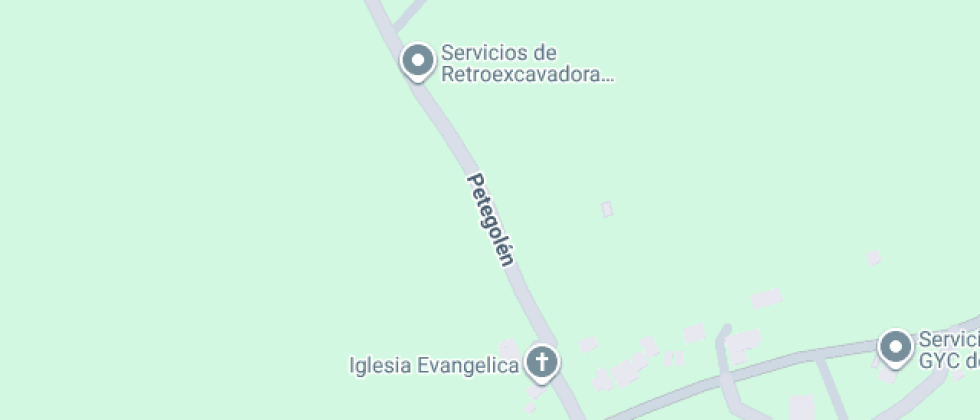Select the Iglesia Evangelica church marker
The width and height of the screenshot is (980, 420).
[541, 362]
